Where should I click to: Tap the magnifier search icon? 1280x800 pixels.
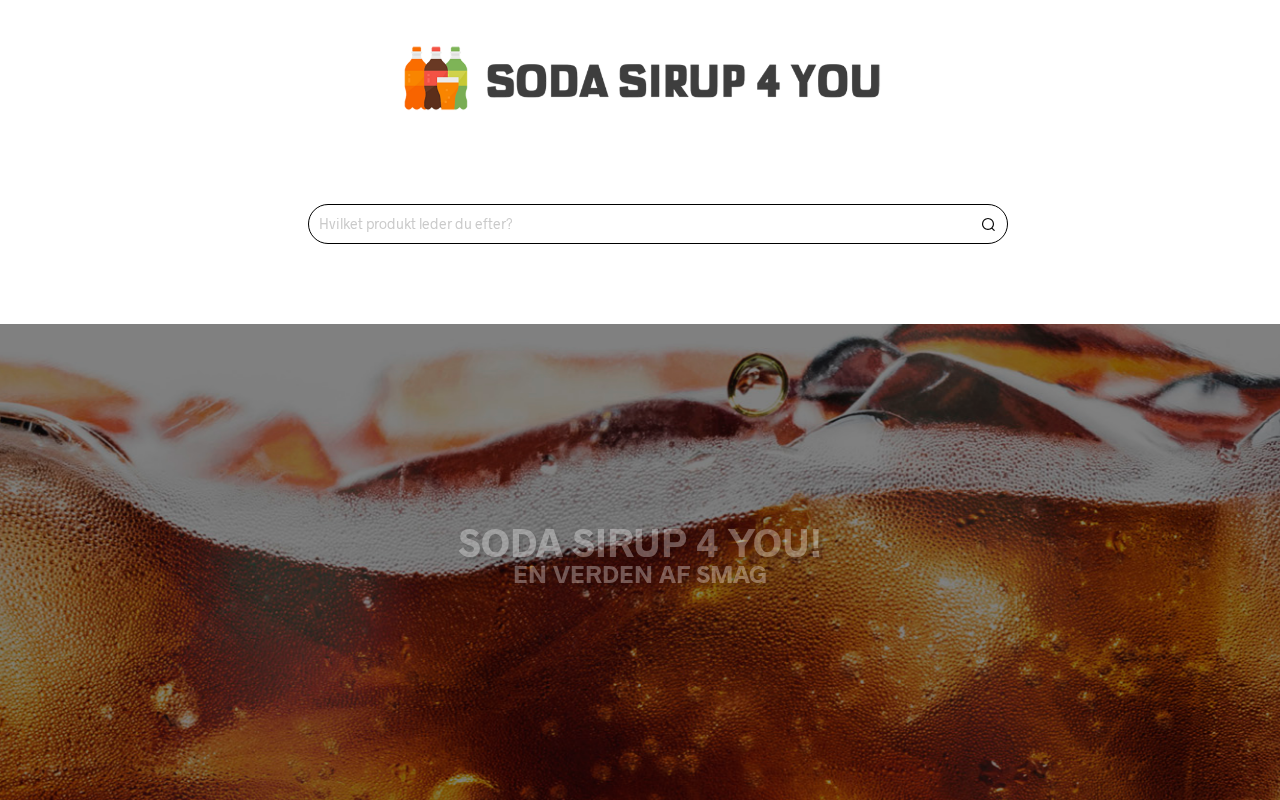988,224
